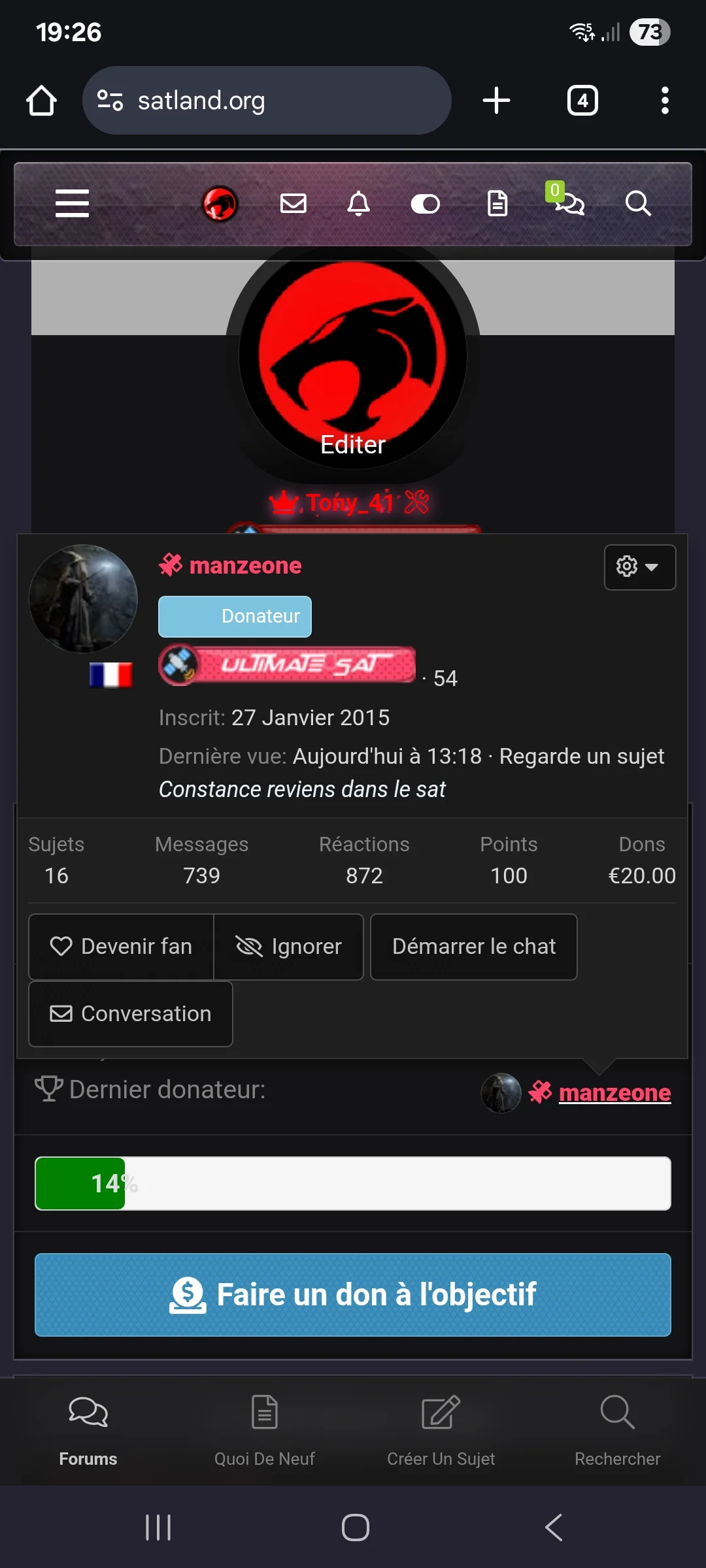Open the underlined manzeone donor link
The height and width of the screenshot is (1568, 706).
614,1092
